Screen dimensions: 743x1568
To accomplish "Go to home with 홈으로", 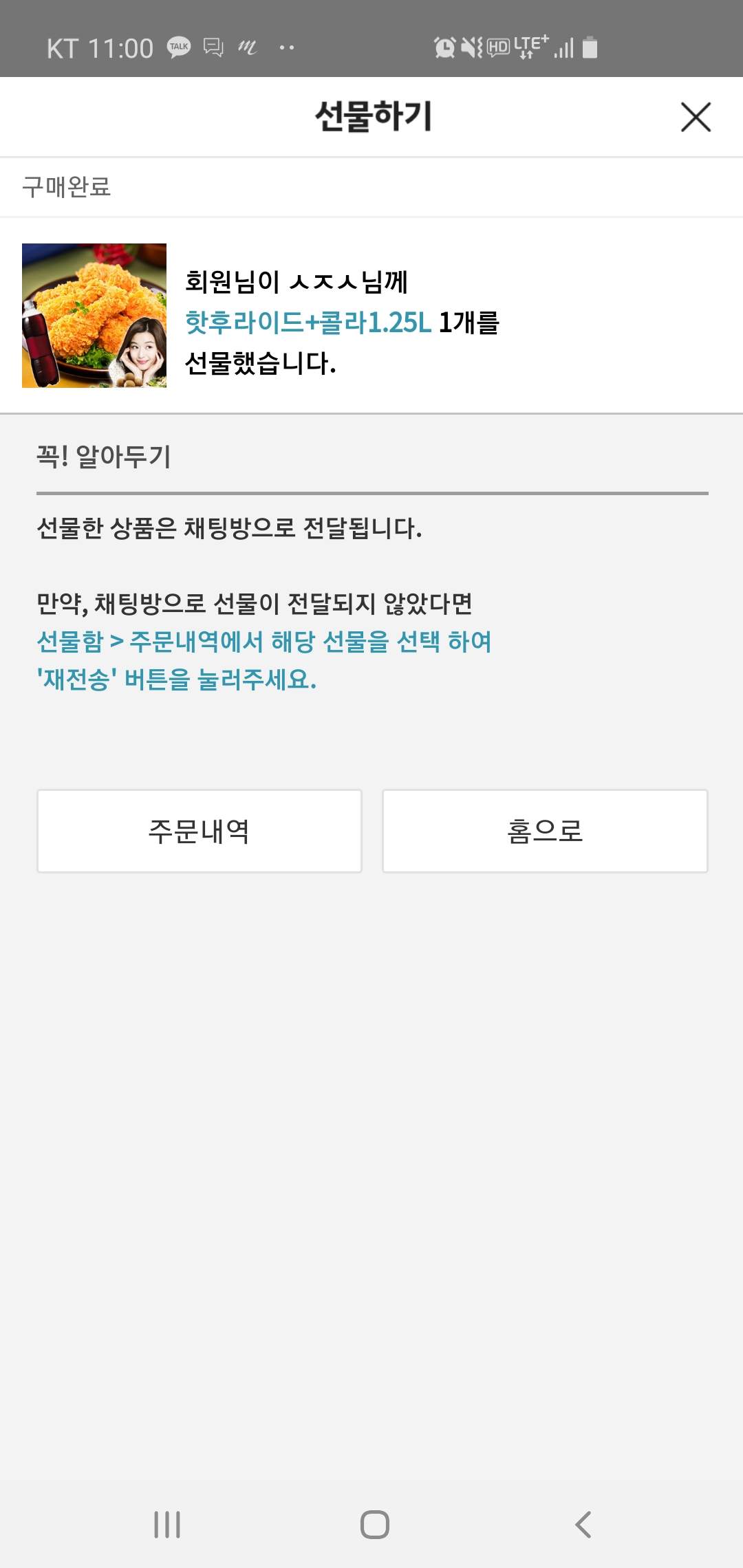I will click(545, 831).
